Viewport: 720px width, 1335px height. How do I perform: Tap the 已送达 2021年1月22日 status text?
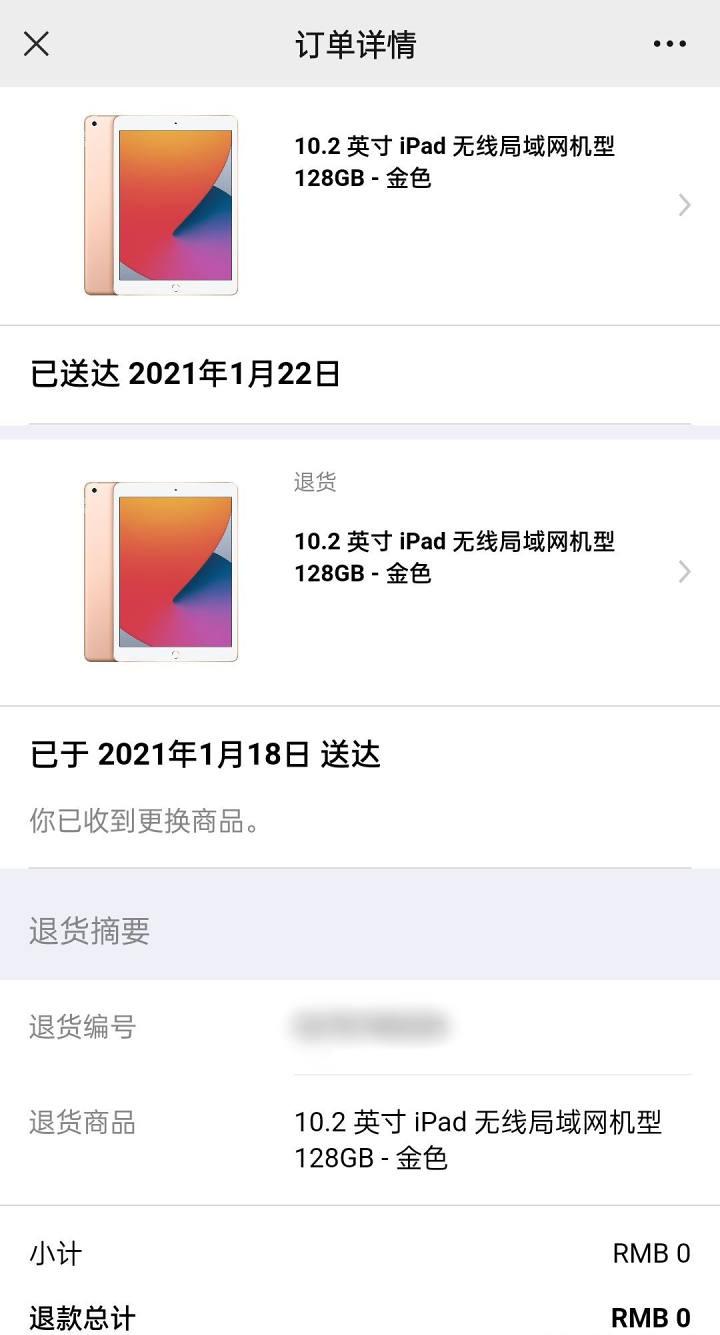point(175,374)
